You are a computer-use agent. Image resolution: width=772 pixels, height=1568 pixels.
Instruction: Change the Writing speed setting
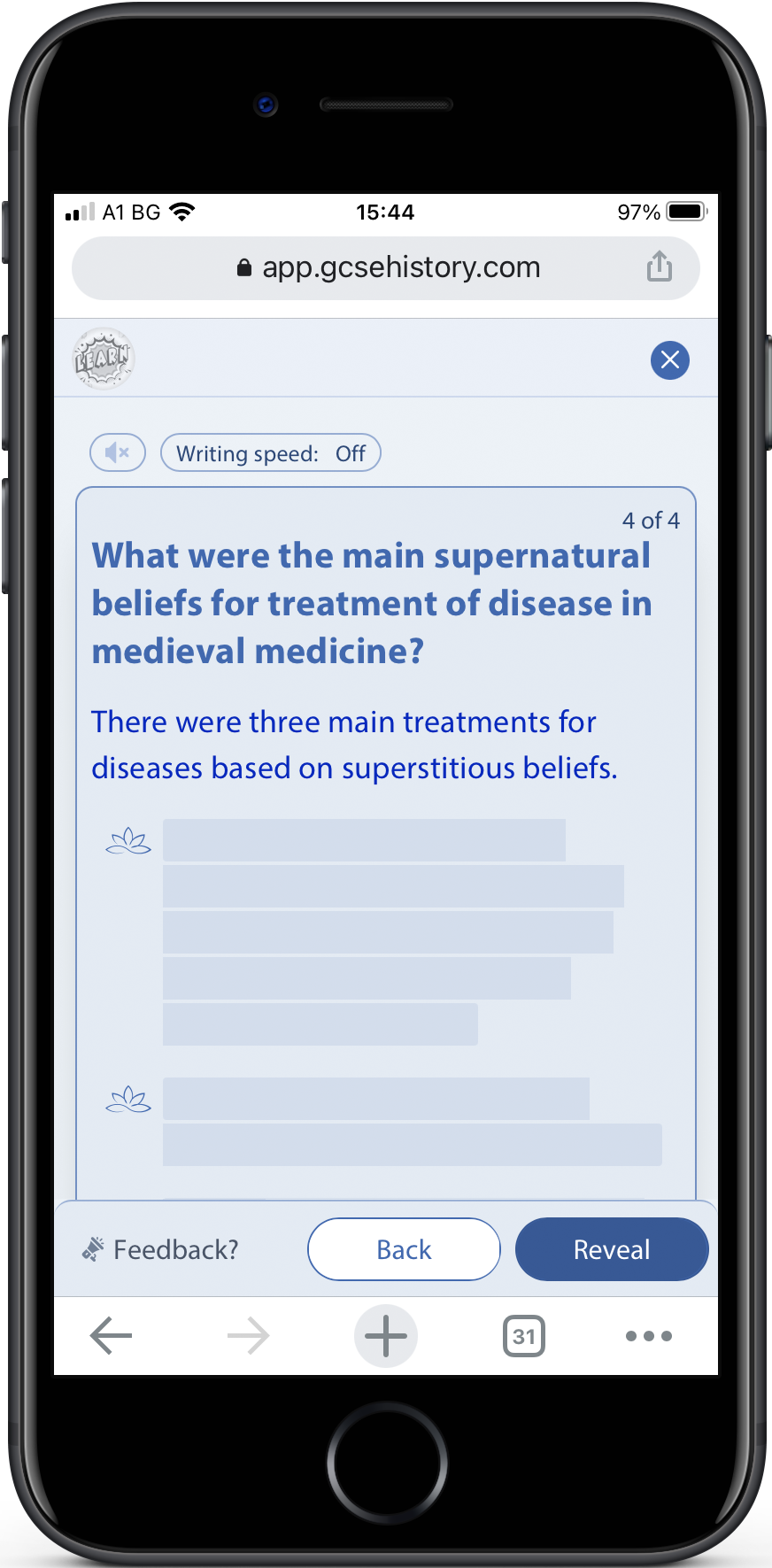pos(271,453)
